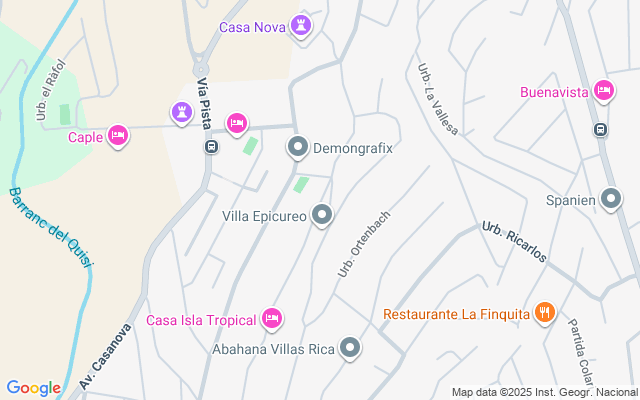Open the Spanien location marker

611,200
